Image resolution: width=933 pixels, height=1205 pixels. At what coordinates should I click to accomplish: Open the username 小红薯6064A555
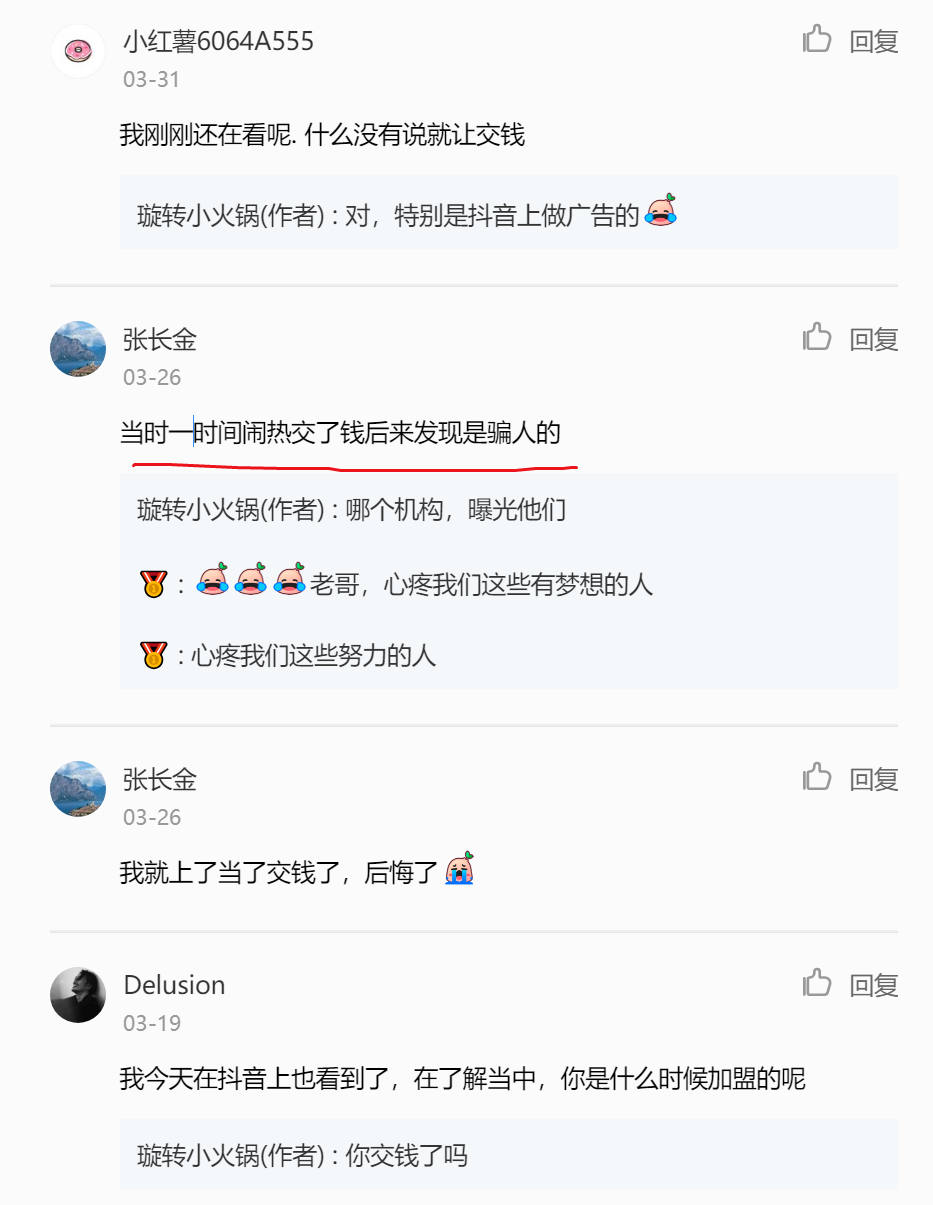pos(218,41)
